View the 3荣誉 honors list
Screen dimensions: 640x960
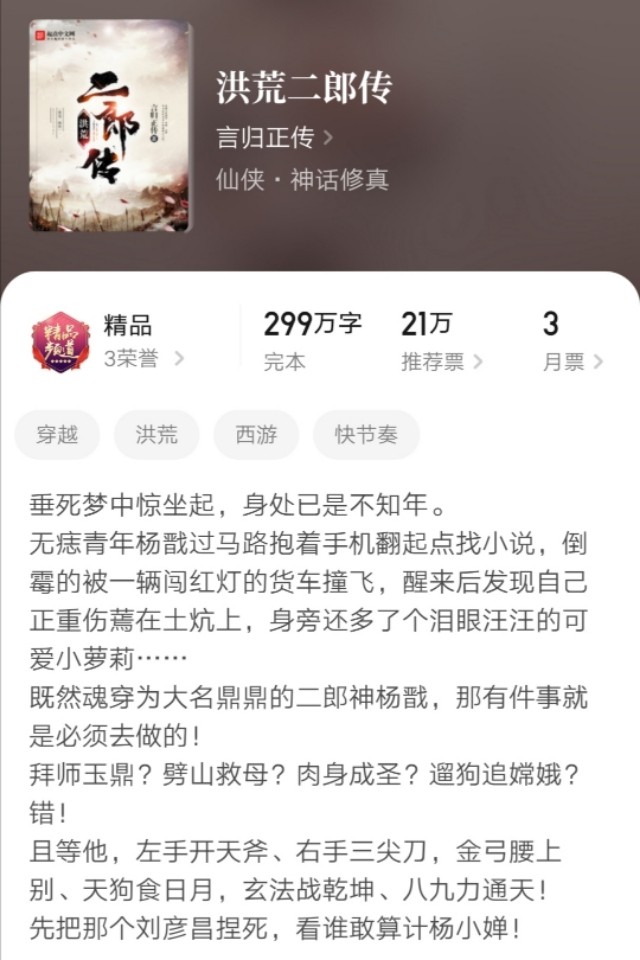(x=144, y=359)
